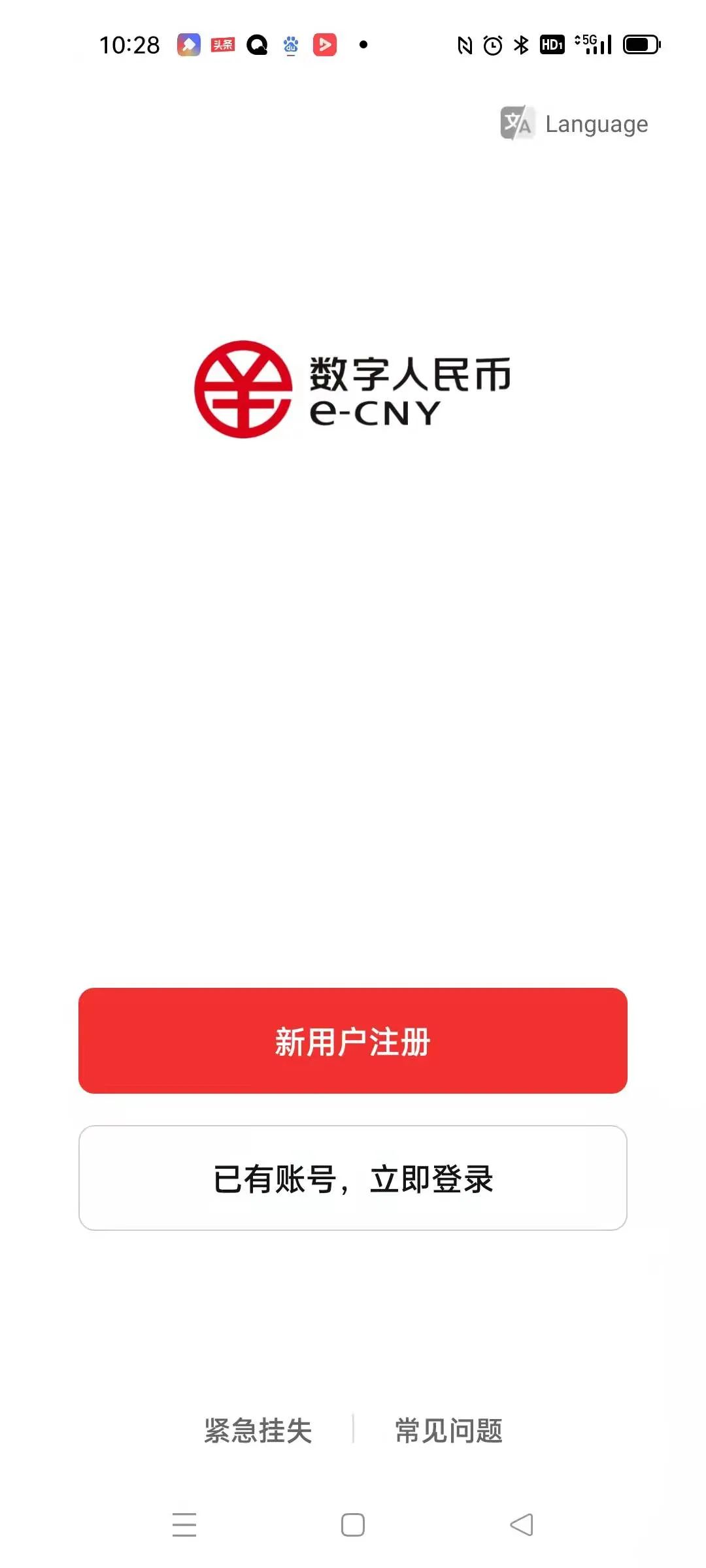
Task: Tap the video app icon in notification area
Action: point(325,44)
